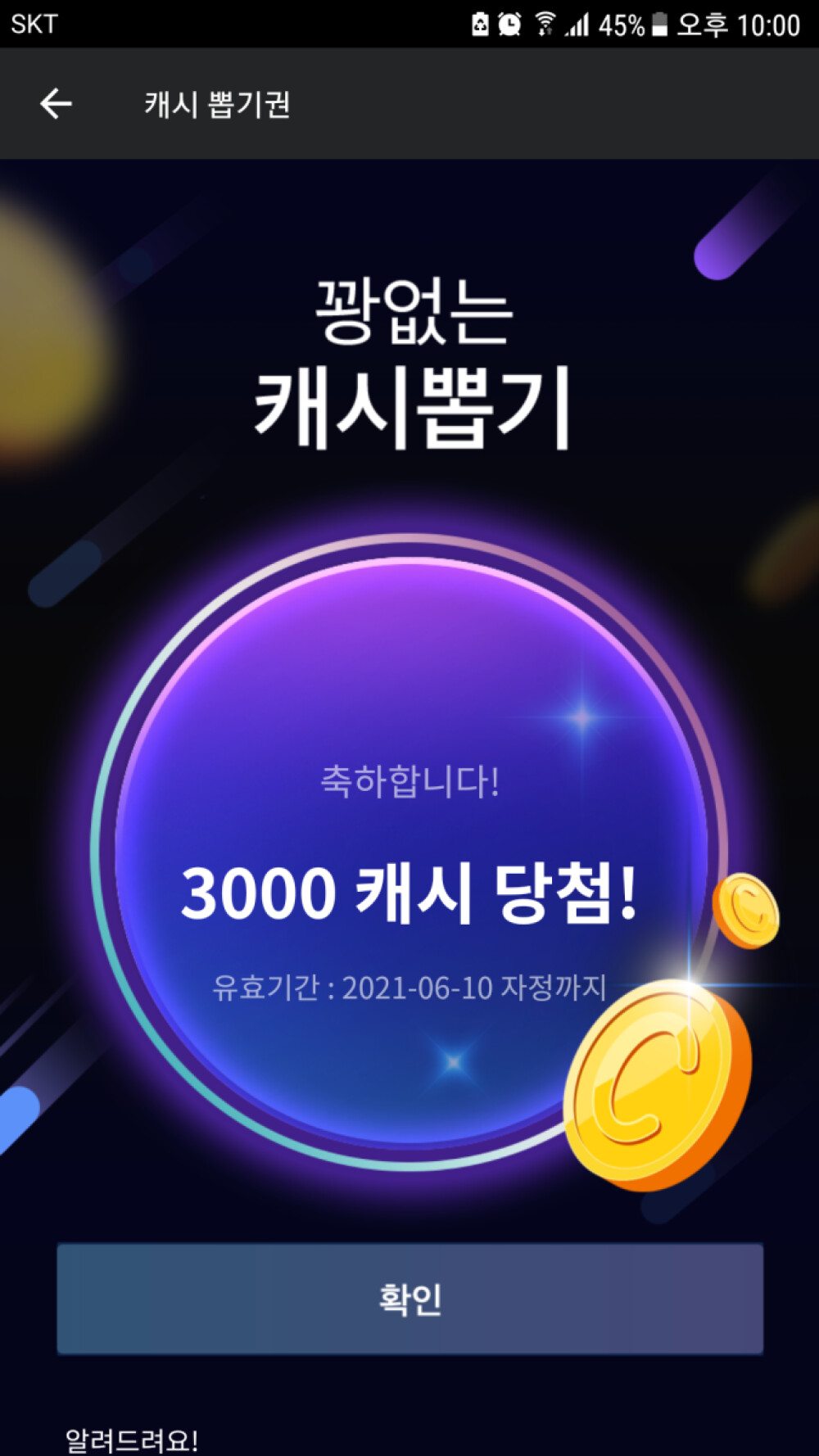Go back using the top-left arrow
Viewport: 819px width, 1456px height.
[56, 104]
